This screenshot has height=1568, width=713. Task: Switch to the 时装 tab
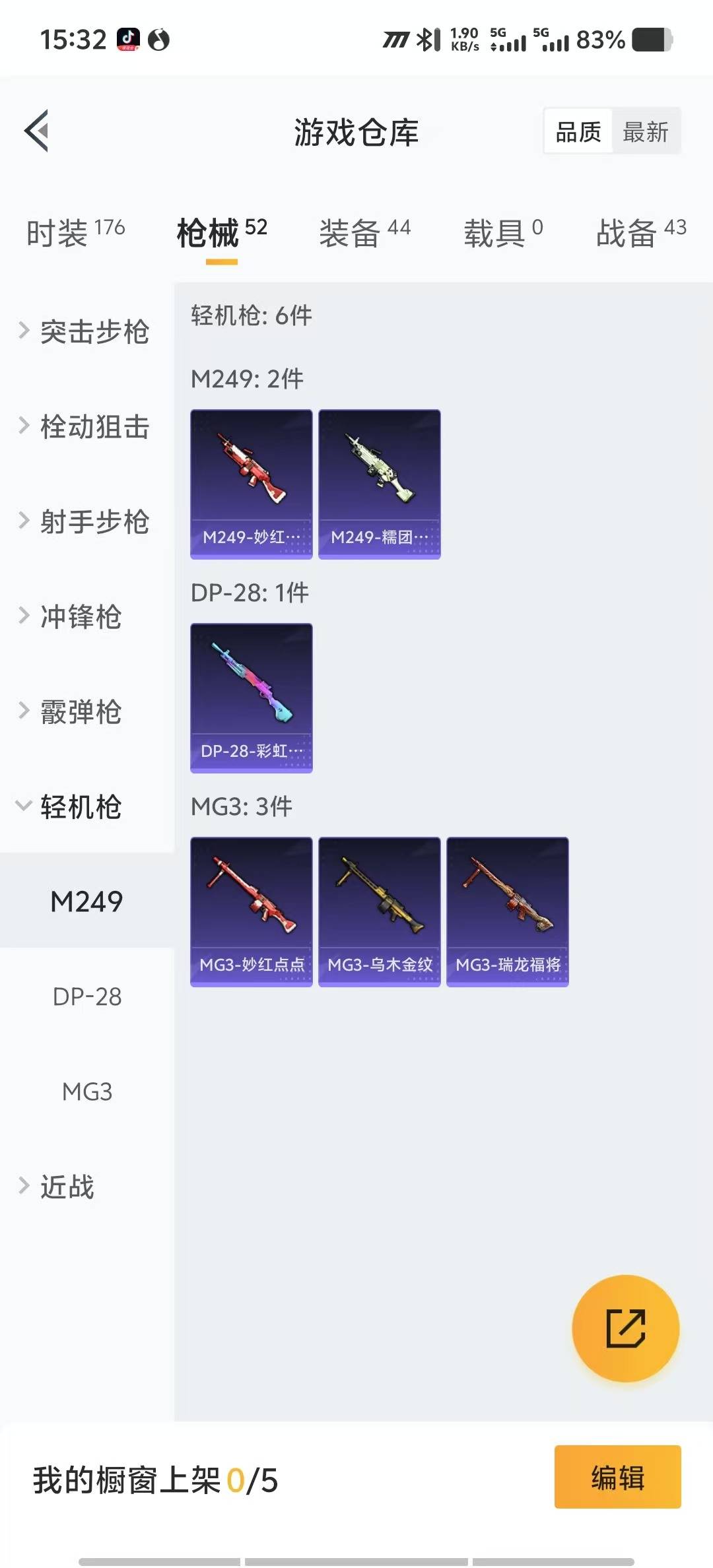click(x=75, y=232)
